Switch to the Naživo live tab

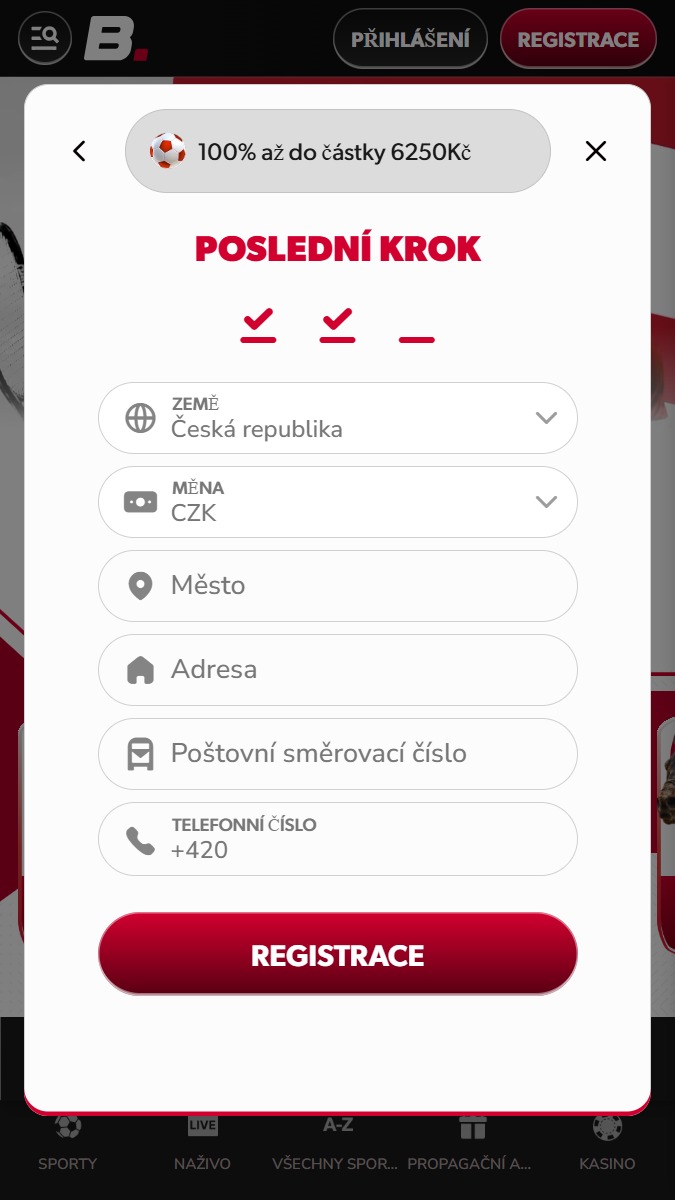(x=202, y=1143)
